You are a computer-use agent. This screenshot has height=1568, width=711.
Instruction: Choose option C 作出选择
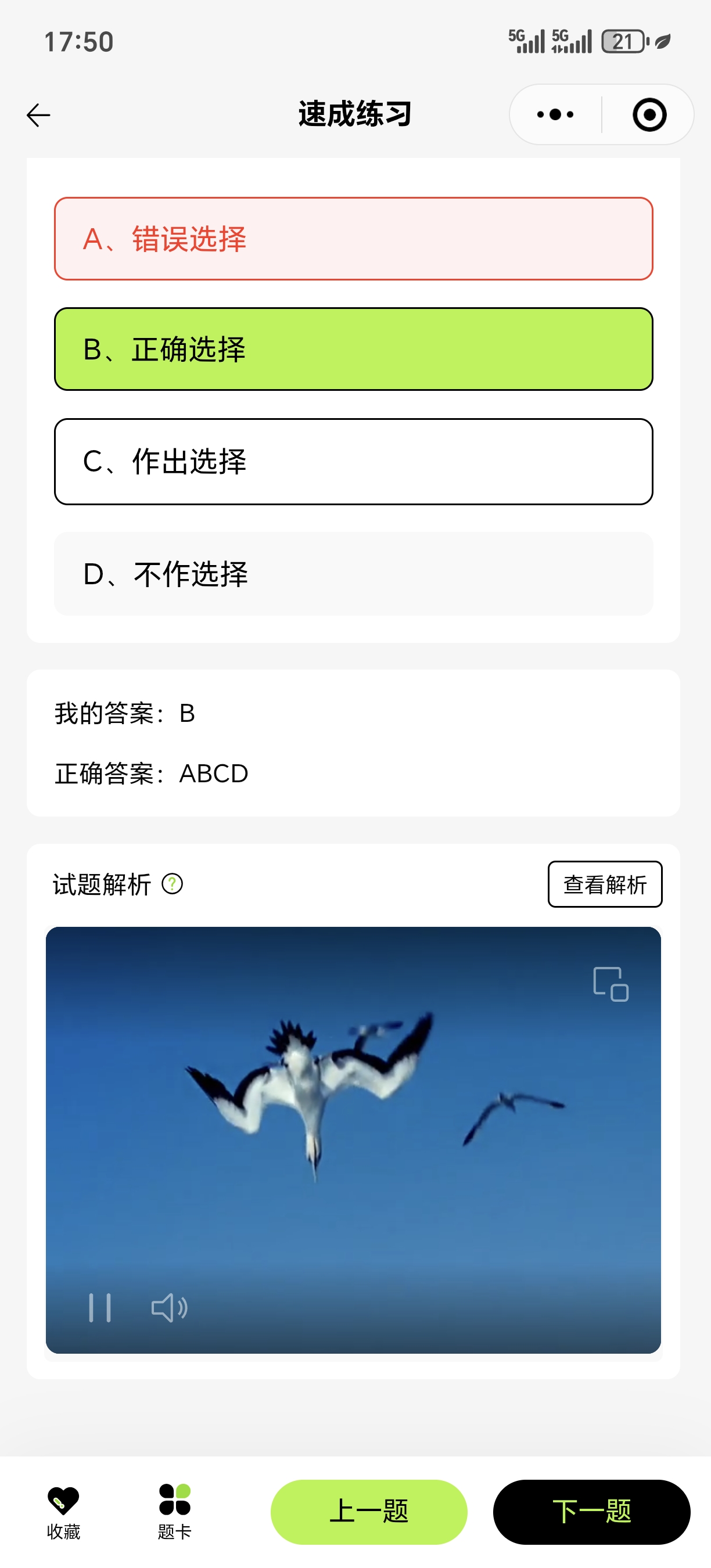coord(353,461)
